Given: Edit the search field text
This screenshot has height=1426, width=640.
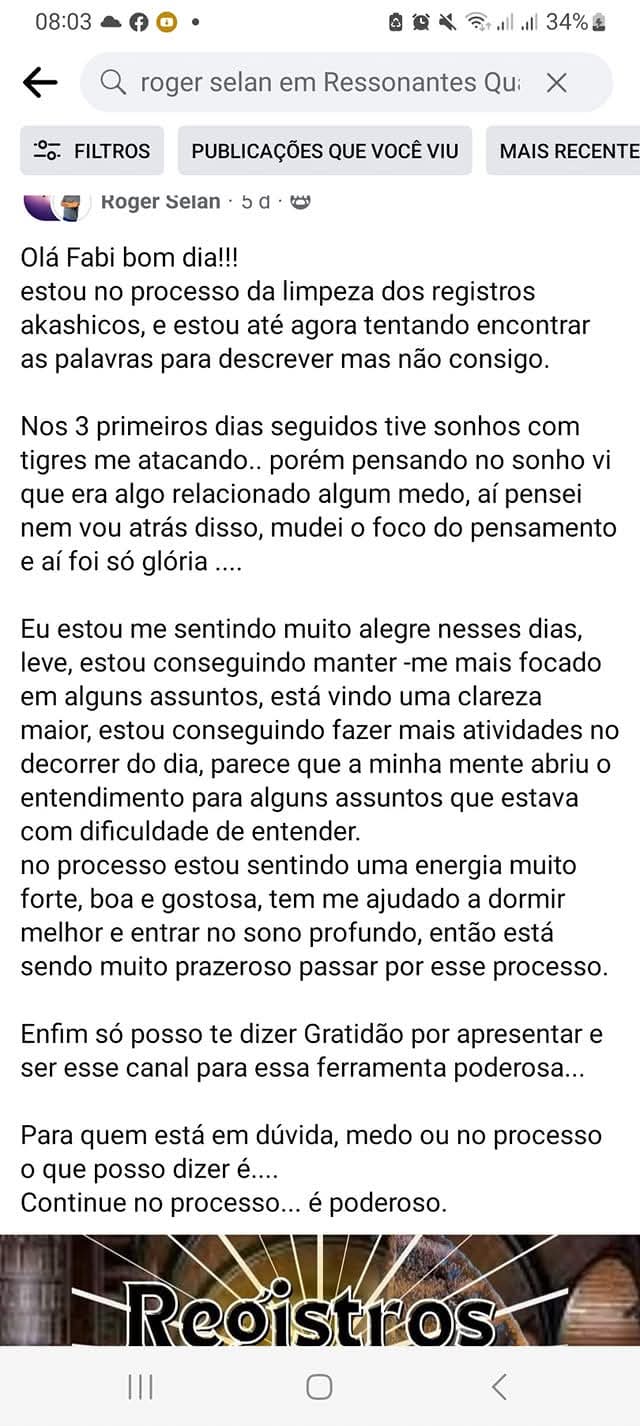Looking at the screenshot, I should (328, 83).
